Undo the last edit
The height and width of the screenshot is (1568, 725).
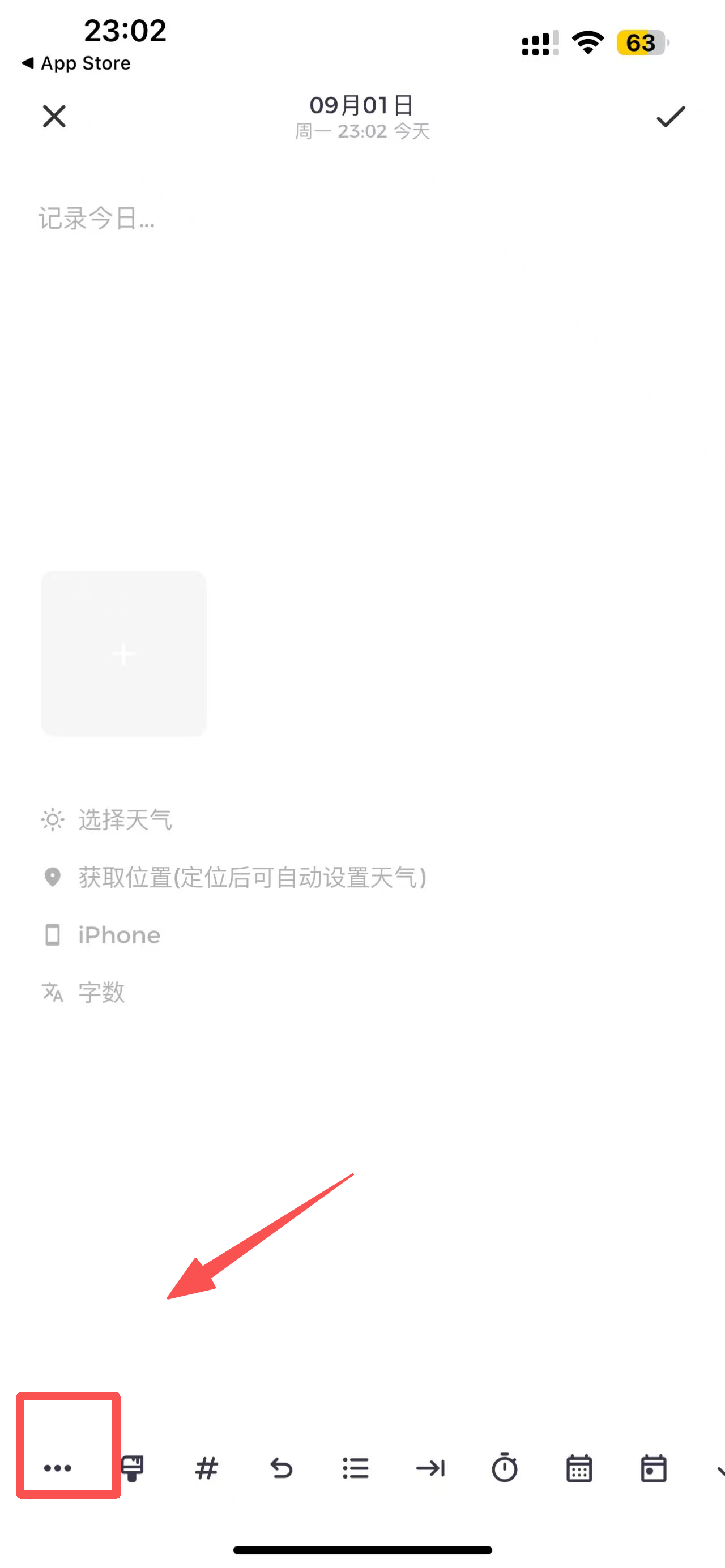click(282, 1468)
